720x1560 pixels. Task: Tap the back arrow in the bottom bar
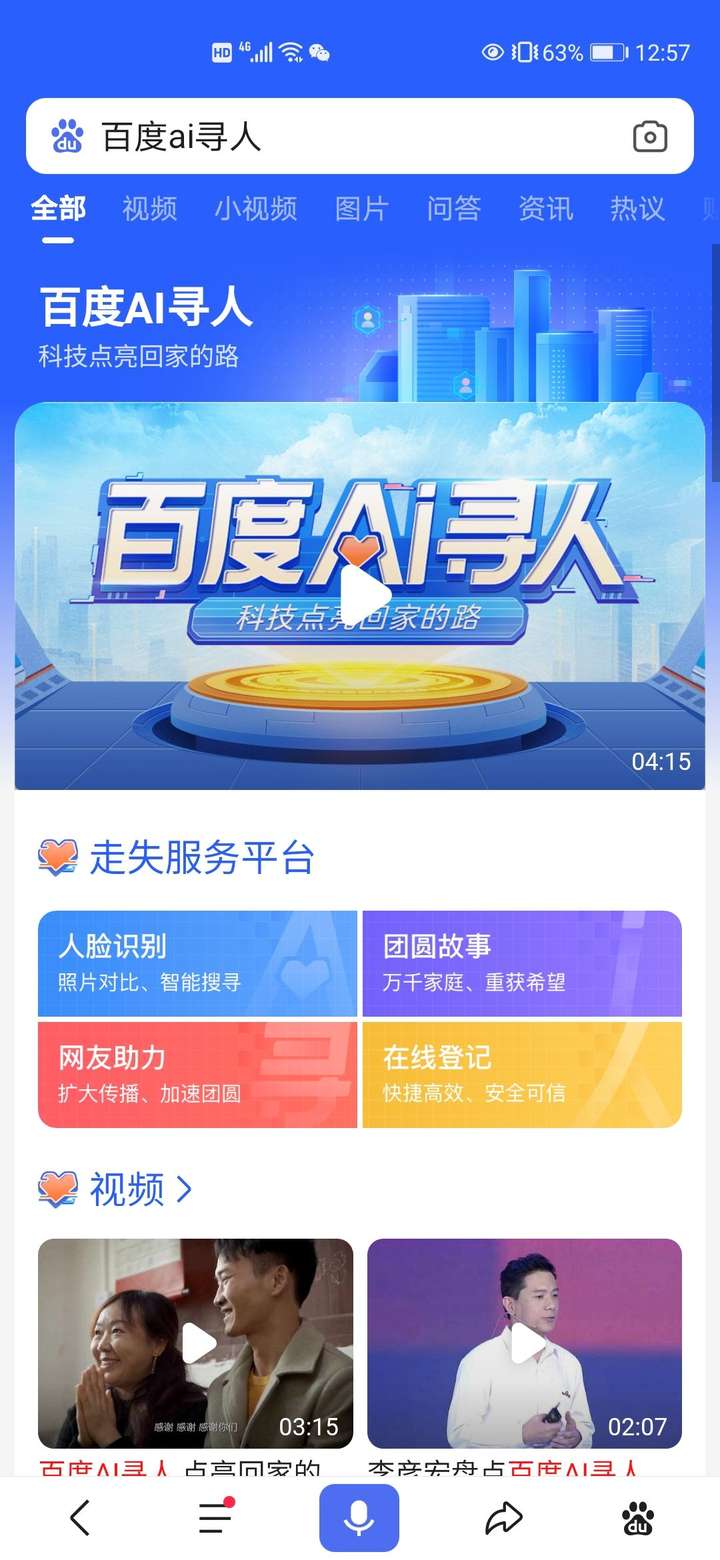(81, 1517)
